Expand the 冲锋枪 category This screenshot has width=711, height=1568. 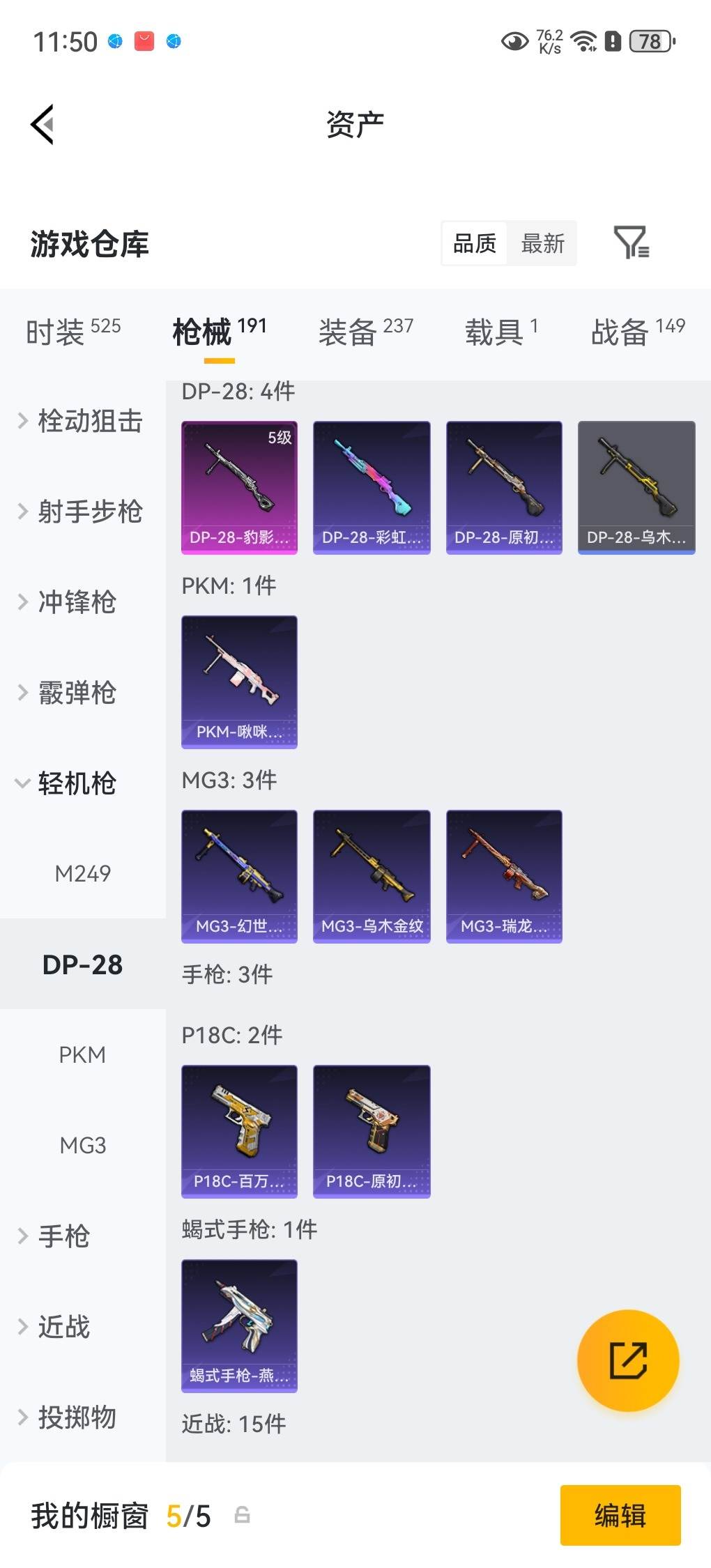click(77, 602)
